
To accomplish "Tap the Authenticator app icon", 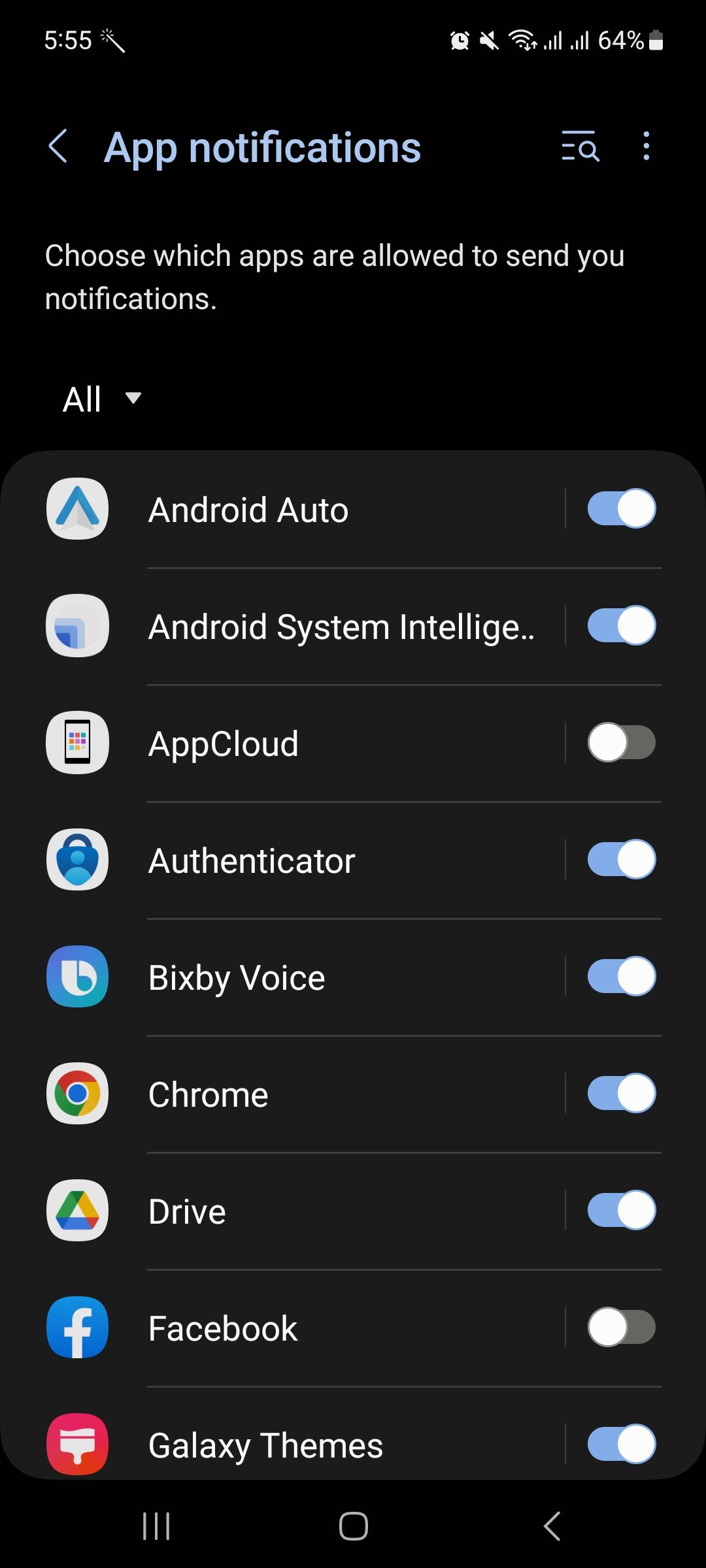I will coord(76,860).
